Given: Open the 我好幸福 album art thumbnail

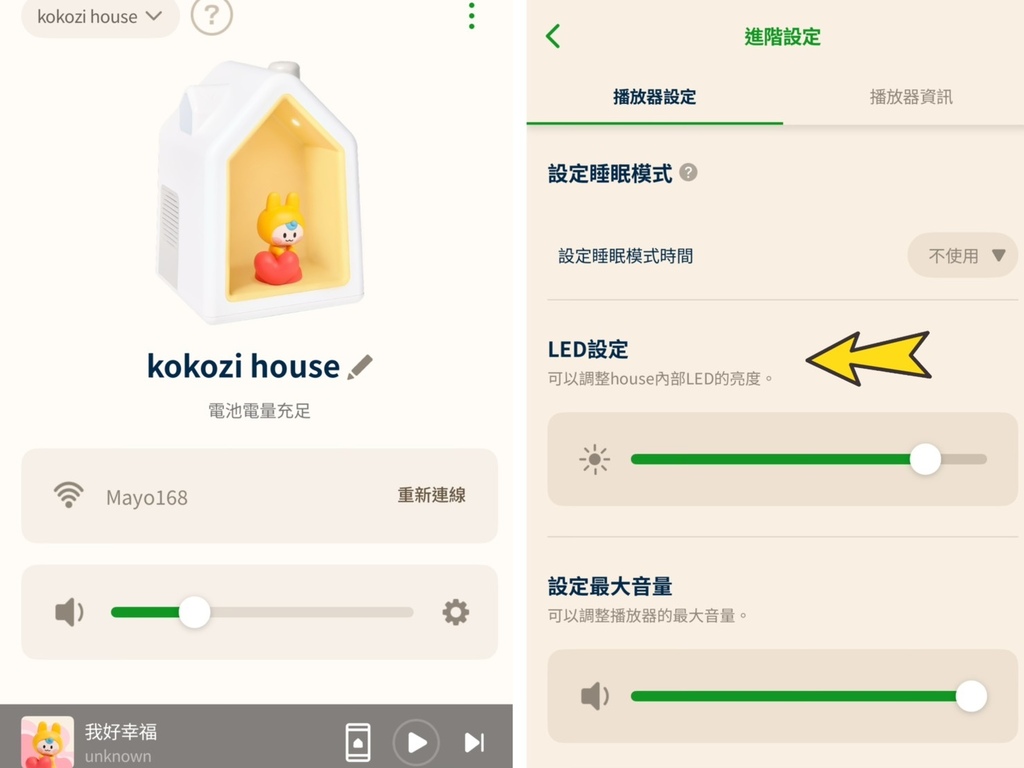Looking at the screenshot, I should pyautogui.click(x=47, y=742).
